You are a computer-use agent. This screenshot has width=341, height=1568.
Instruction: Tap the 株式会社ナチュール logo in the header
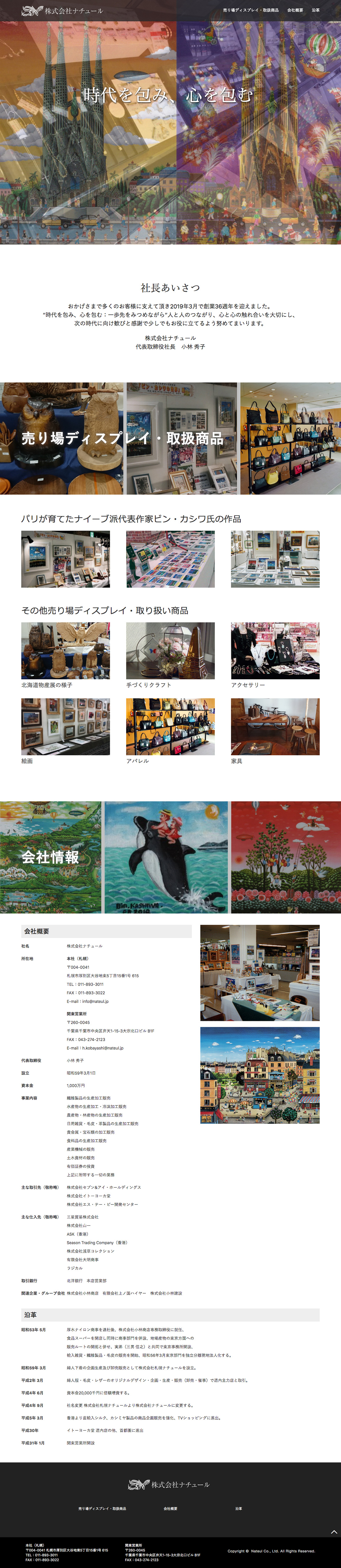62,10
